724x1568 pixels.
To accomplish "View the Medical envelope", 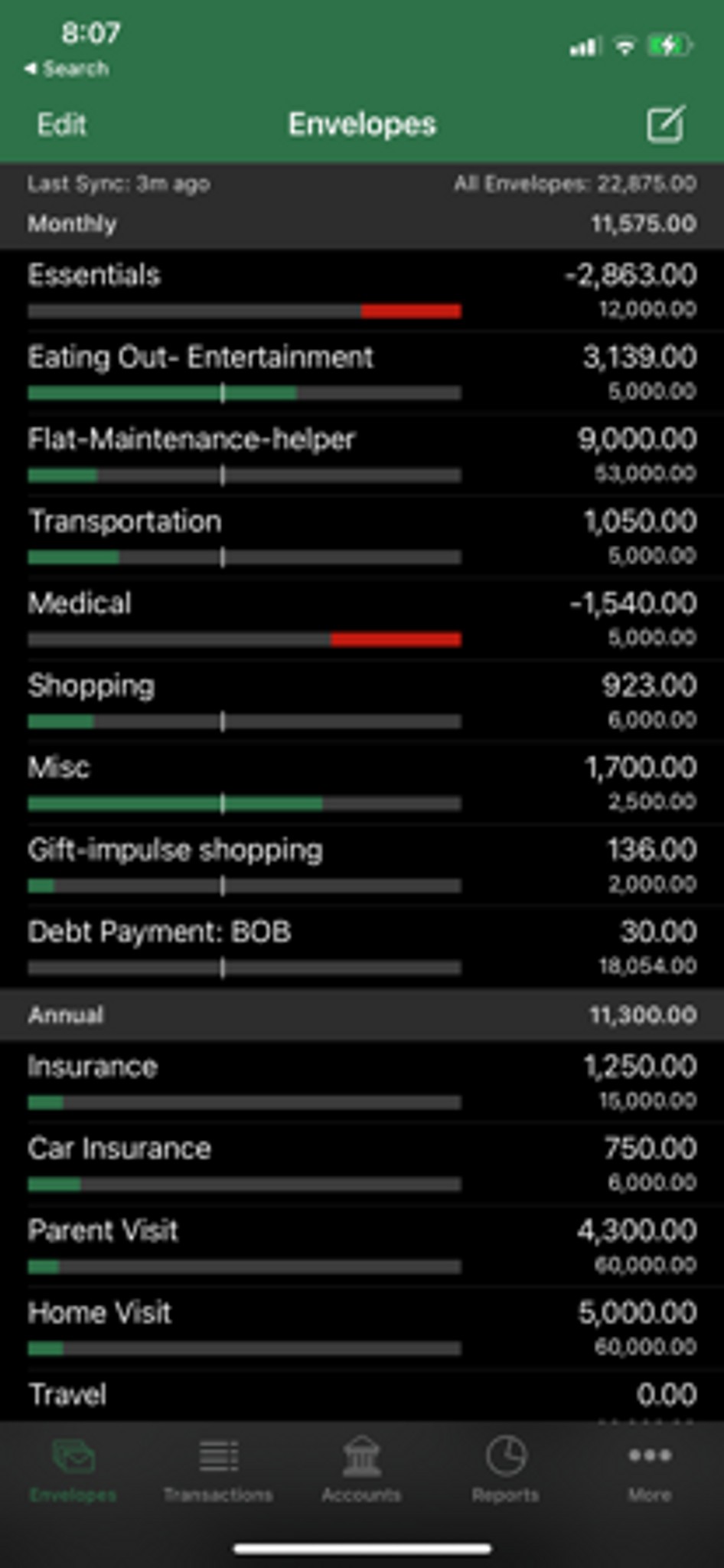I will (x=362, y=619).
